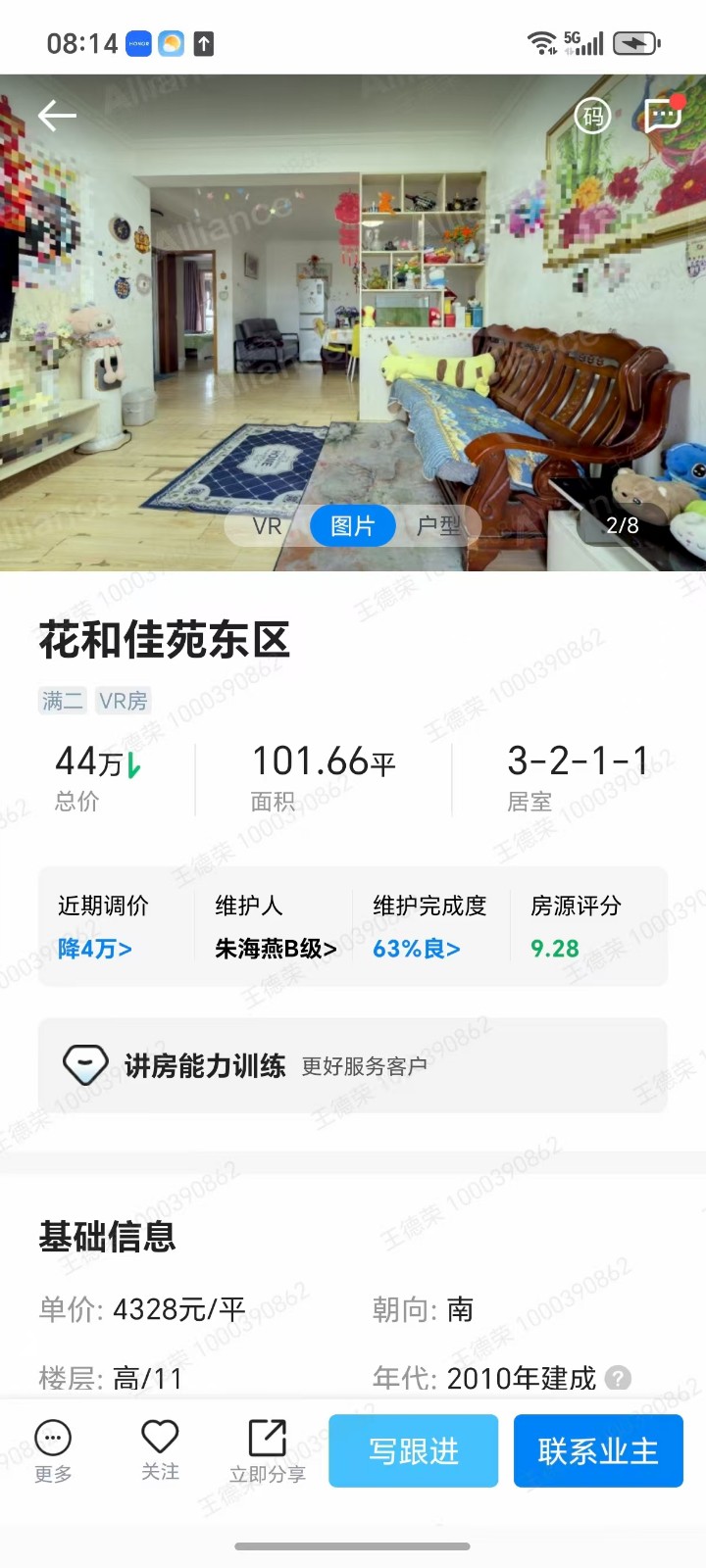Open the 降4万 recent price adjustment
The height and width of the screenshot is (1568, 706).
(95, 949)
